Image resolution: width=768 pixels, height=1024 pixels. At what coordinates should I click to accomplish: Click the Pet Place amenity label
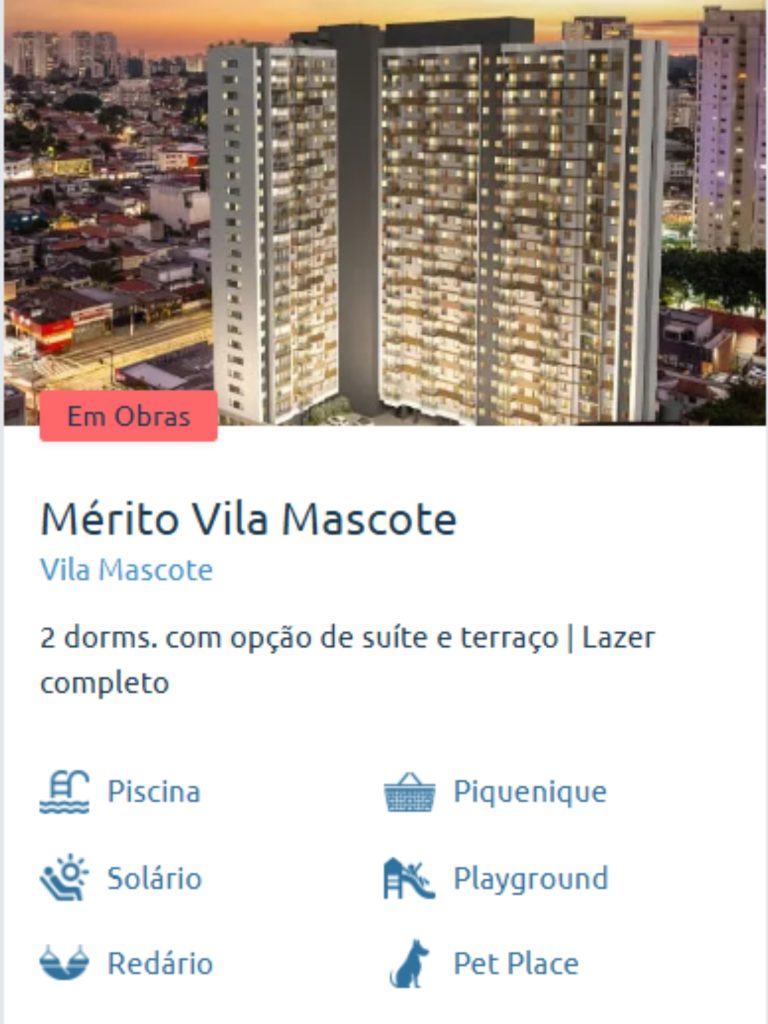[x=516, y=965]
